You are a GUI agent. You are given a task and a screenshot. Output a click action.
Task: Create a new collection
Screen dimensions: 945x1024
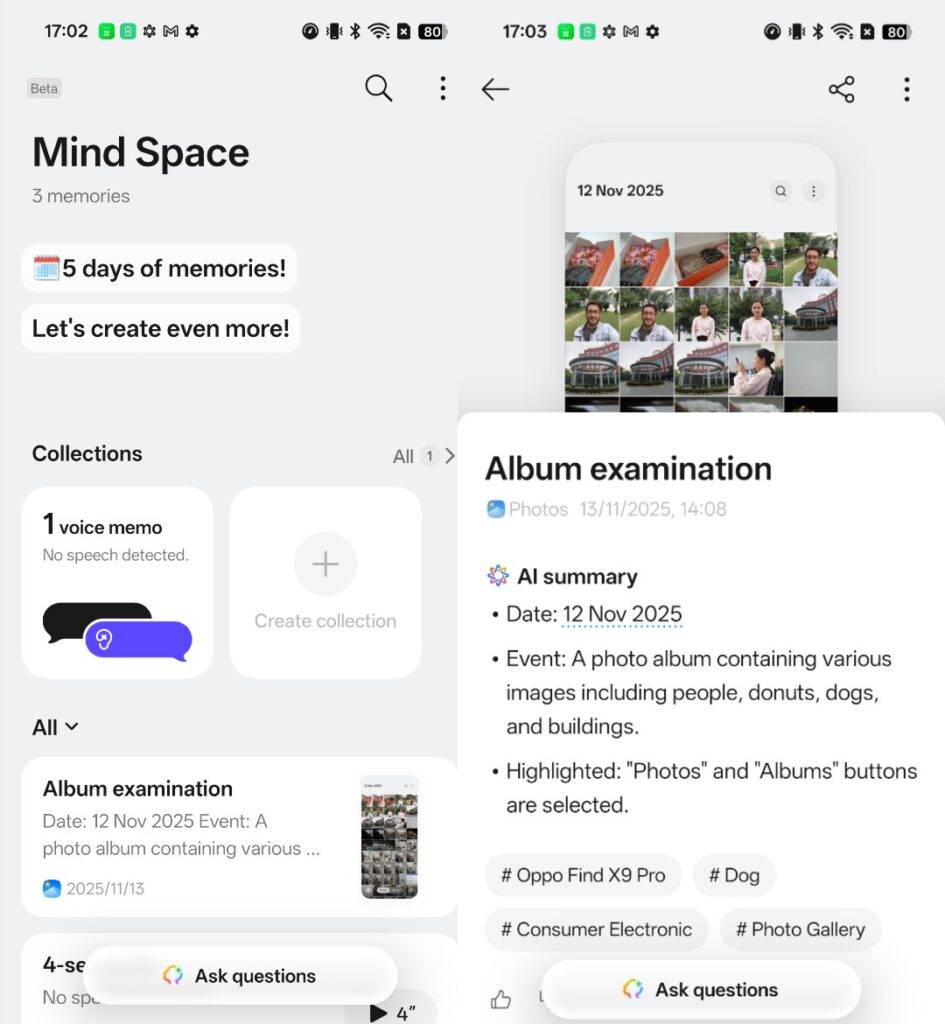pyautogui.click(x=325, y=582)
